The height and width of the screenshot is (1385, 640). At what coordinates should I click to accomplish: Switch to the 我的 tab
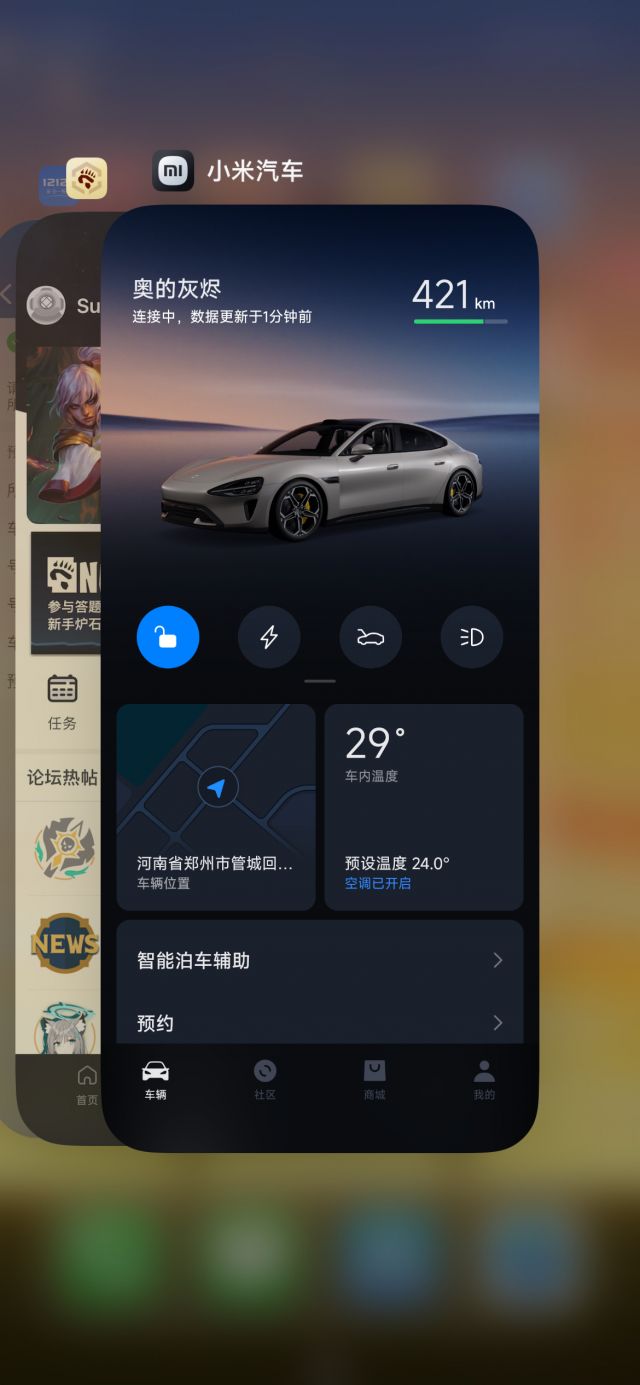point(484,1080)
